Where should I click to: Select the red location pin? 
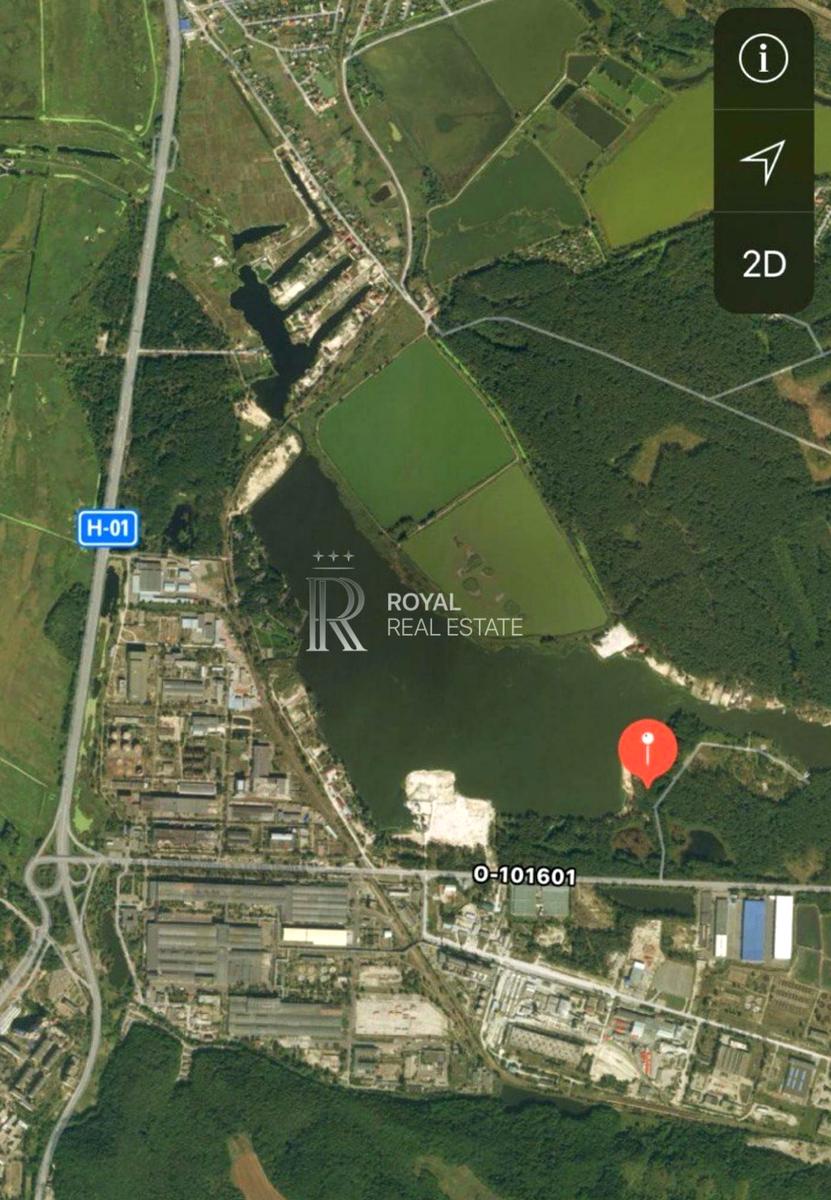647,750
